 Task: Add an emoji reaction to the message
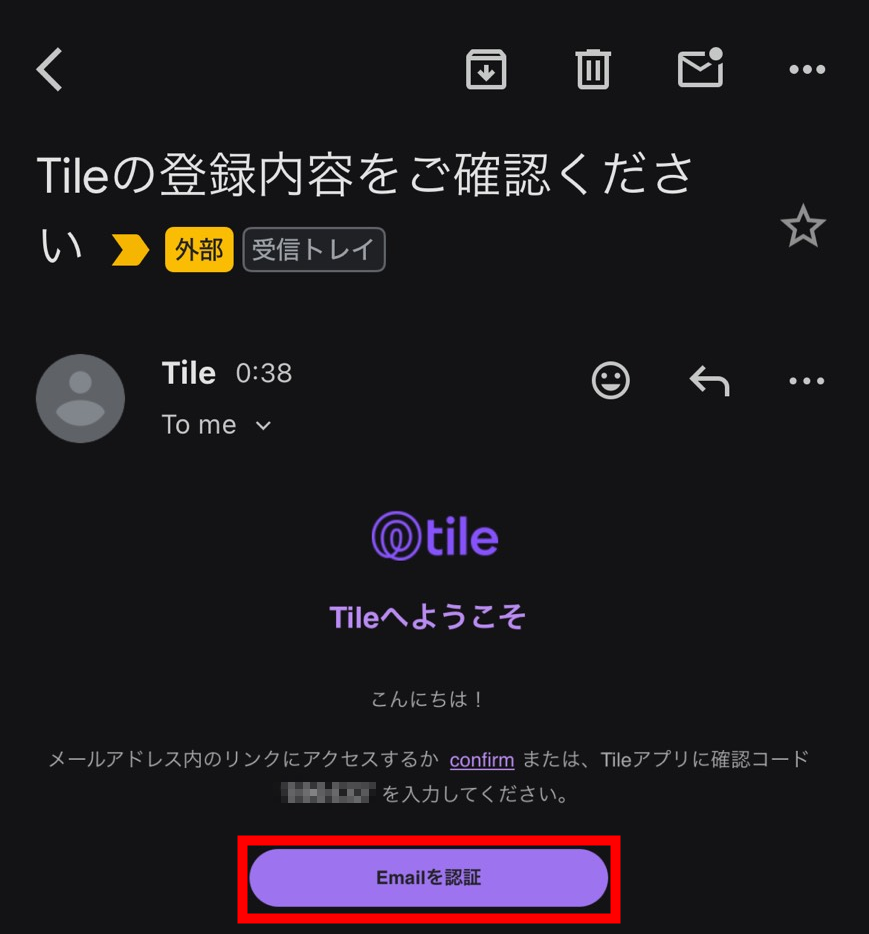point(610,380)
